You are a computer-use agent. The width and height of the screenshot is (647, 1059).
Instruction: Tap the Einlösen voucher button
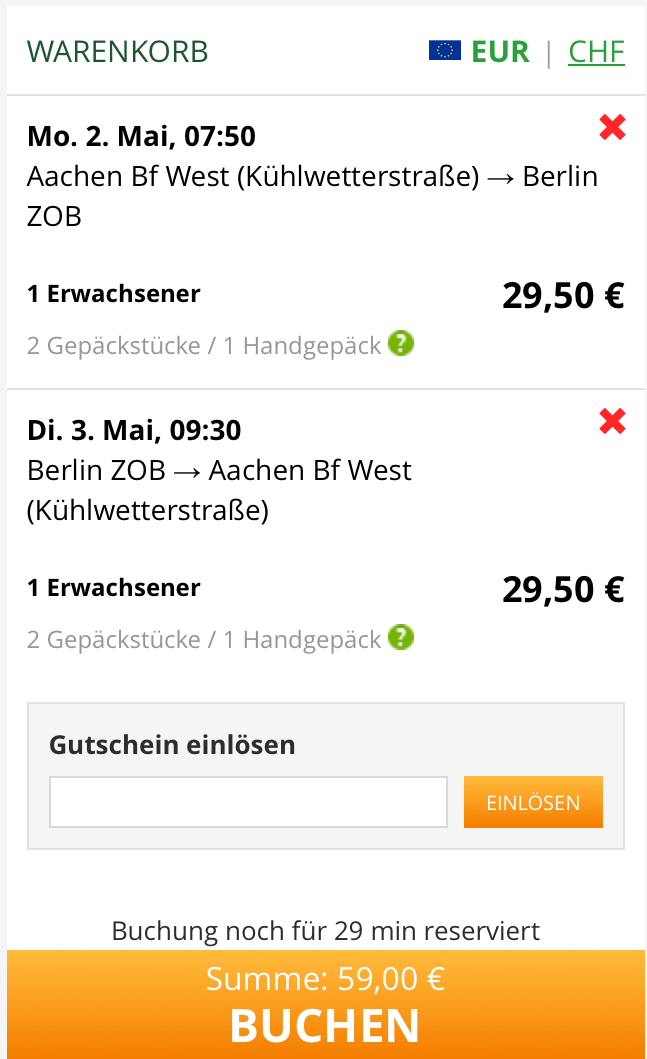pos(533,802)
